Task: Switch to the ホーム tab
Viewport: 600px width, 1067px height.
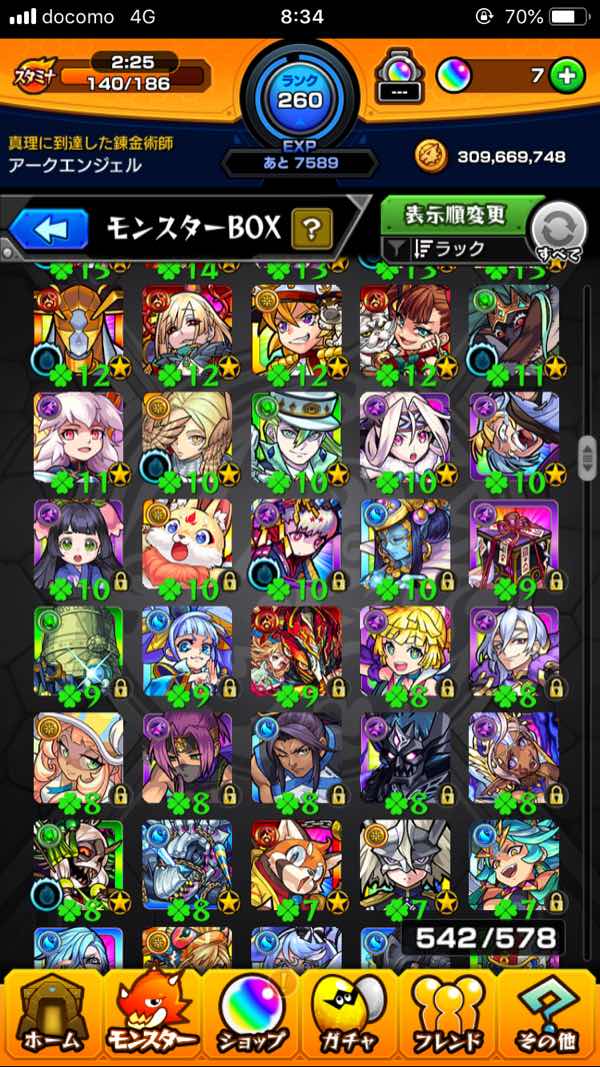Action: 48,1015
